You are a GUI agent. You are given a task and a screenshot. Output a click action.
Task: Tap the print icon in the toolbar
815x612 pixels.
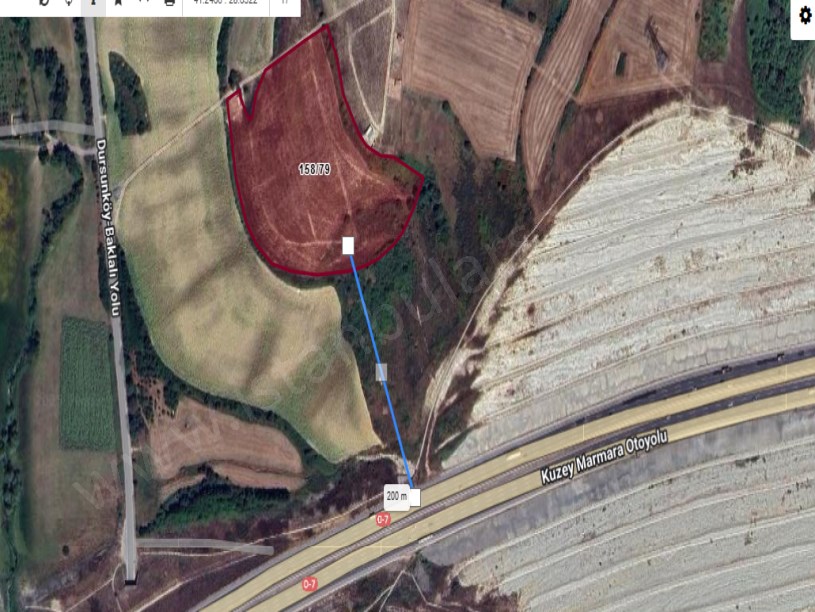(169, 3)
